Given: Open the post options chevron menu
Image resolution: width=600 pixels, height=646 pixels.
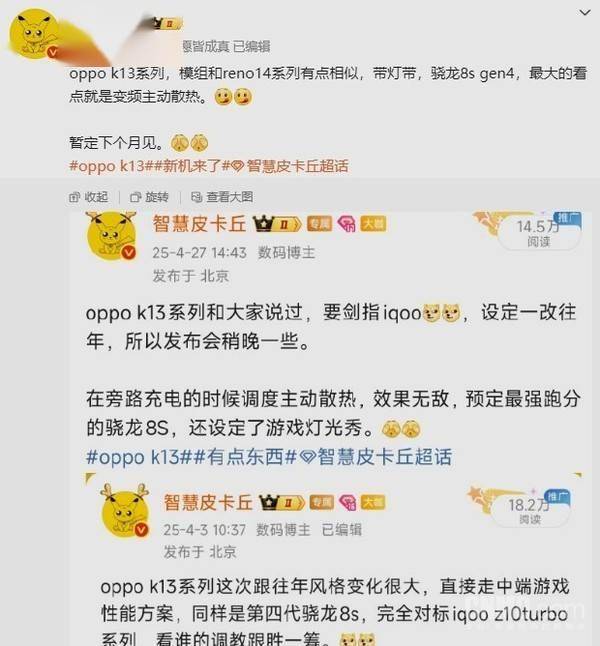Looking at the screenshot, I should (584, 11).
